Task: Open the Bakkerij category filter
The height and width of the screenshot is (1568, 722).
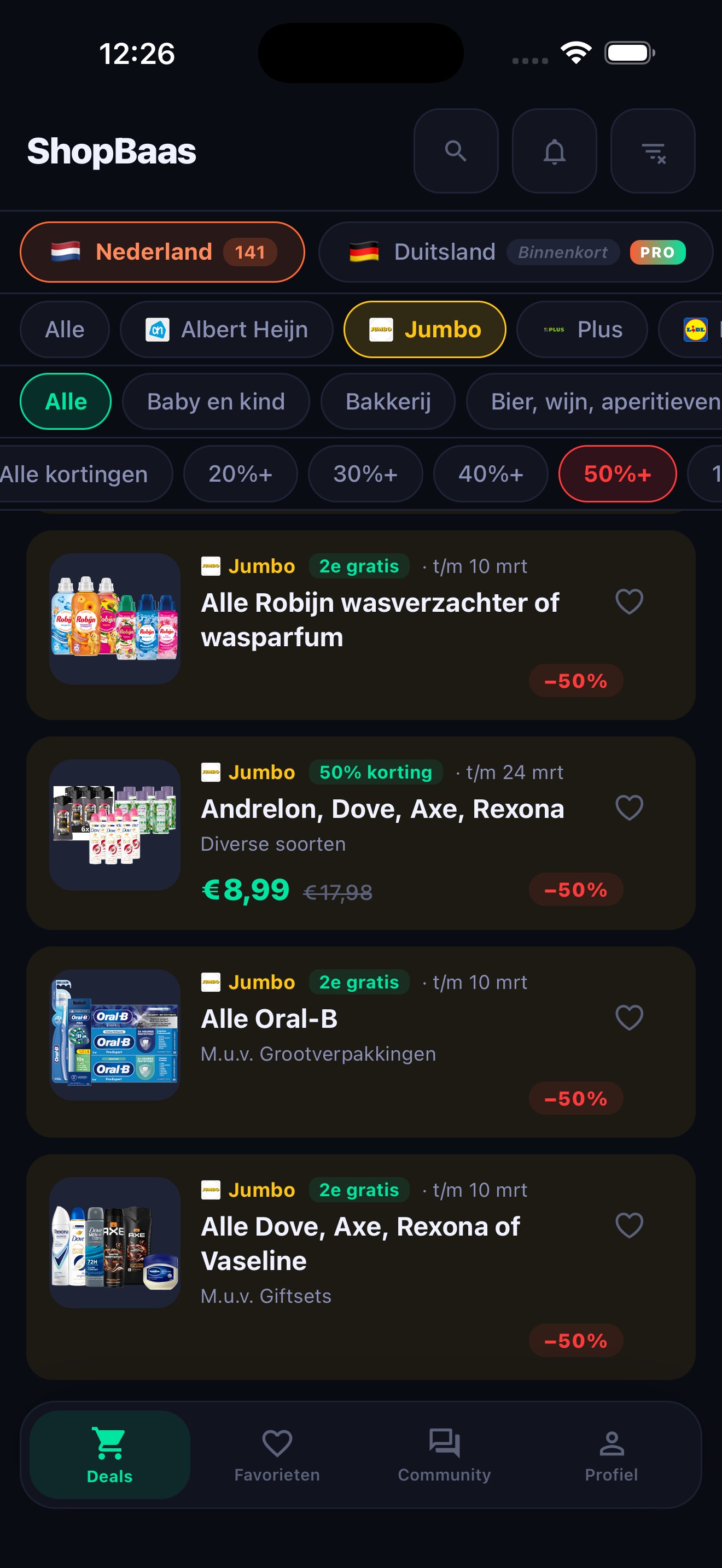Action: click(x=388, y=401)
